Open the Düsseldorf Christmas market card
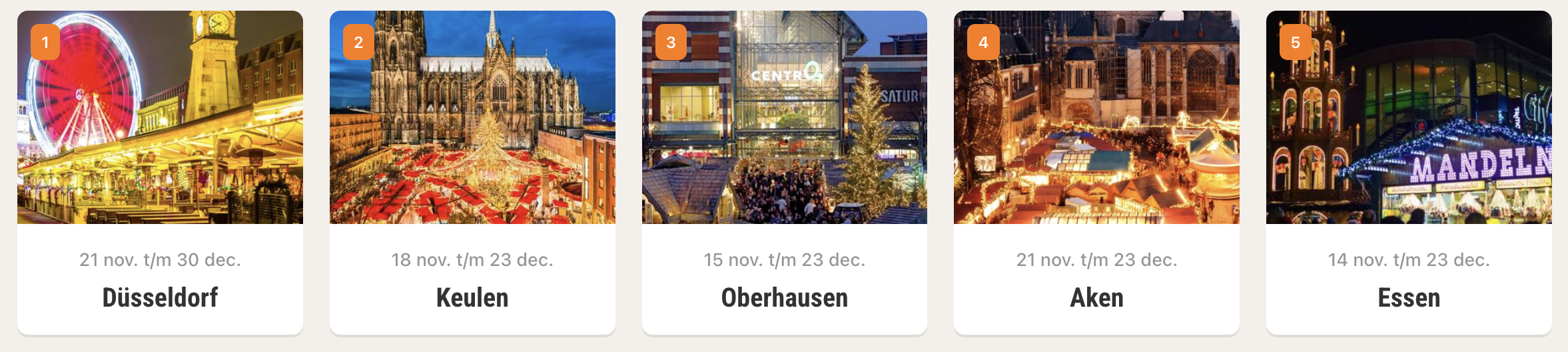This screenshot has height=352, width=1568. [x=160, y=173]
